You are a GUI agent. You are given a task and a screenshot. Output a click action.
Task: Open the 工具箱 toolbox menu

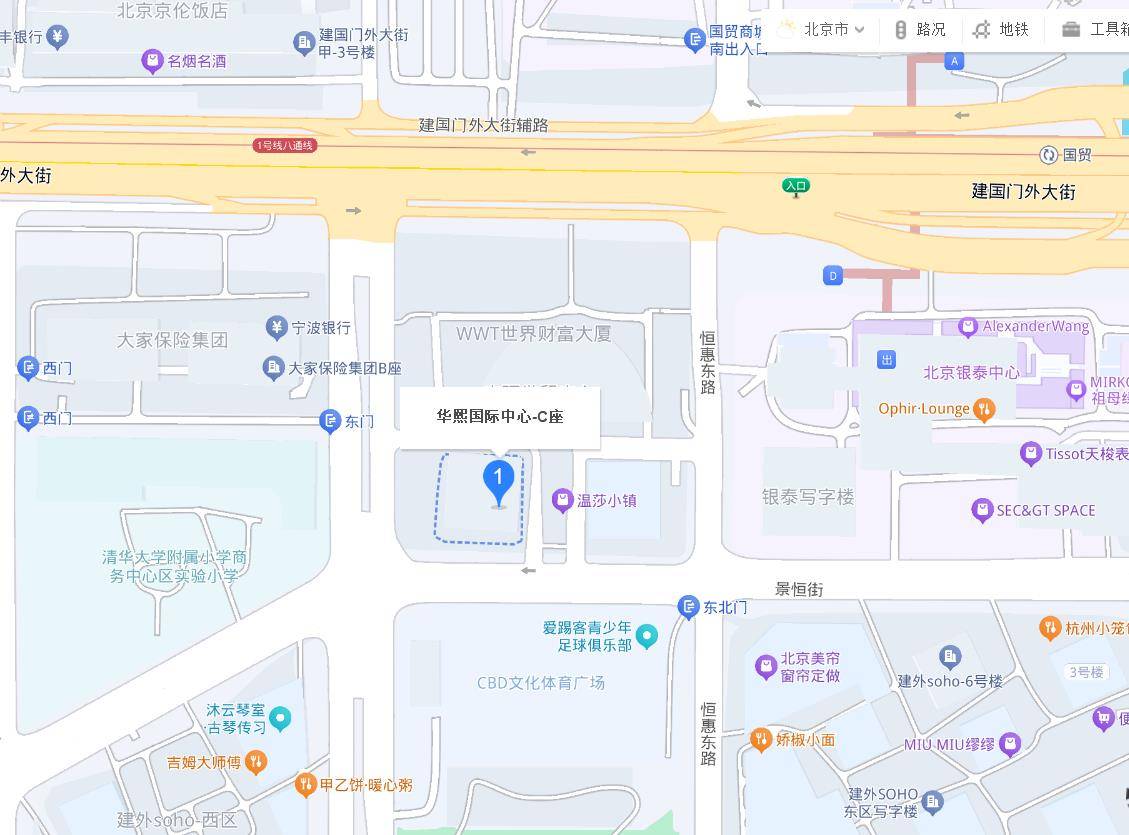(1096, 29)
